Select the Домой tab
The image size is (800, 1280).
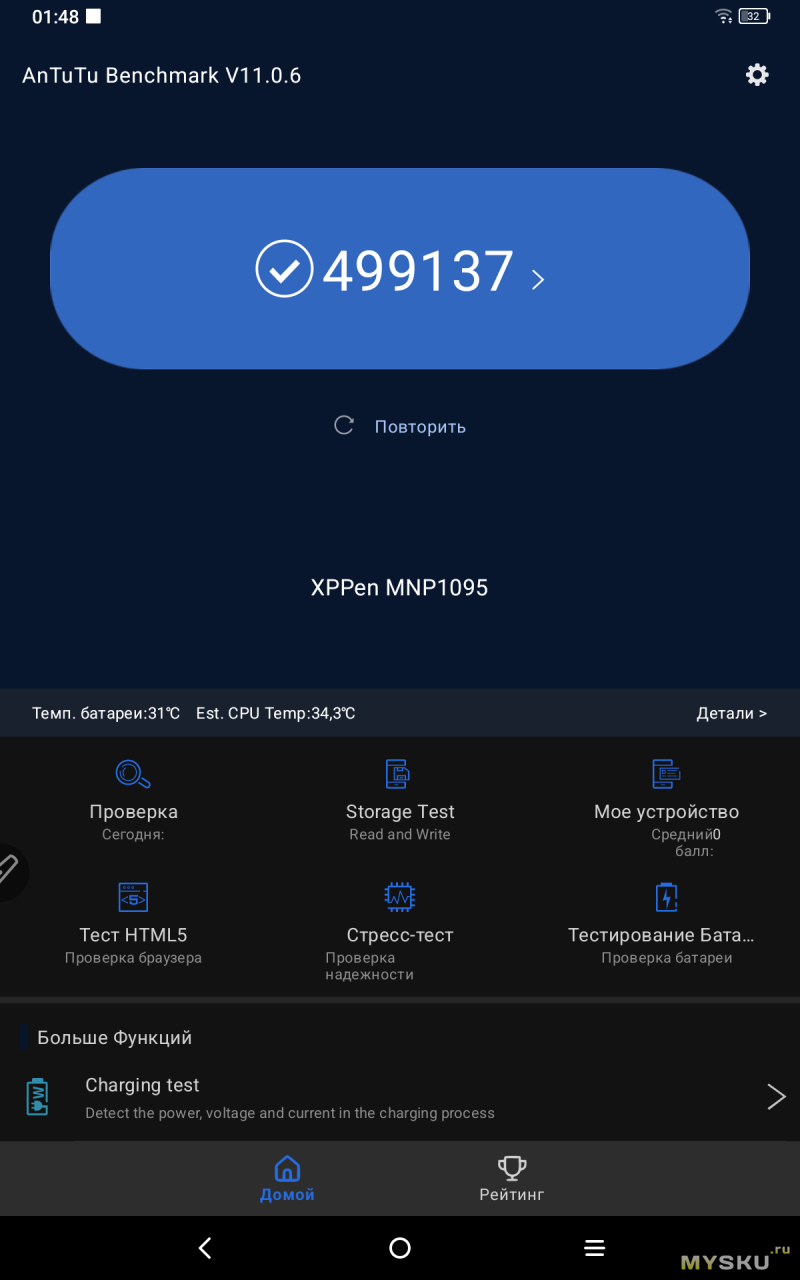tap(287, 1179)
